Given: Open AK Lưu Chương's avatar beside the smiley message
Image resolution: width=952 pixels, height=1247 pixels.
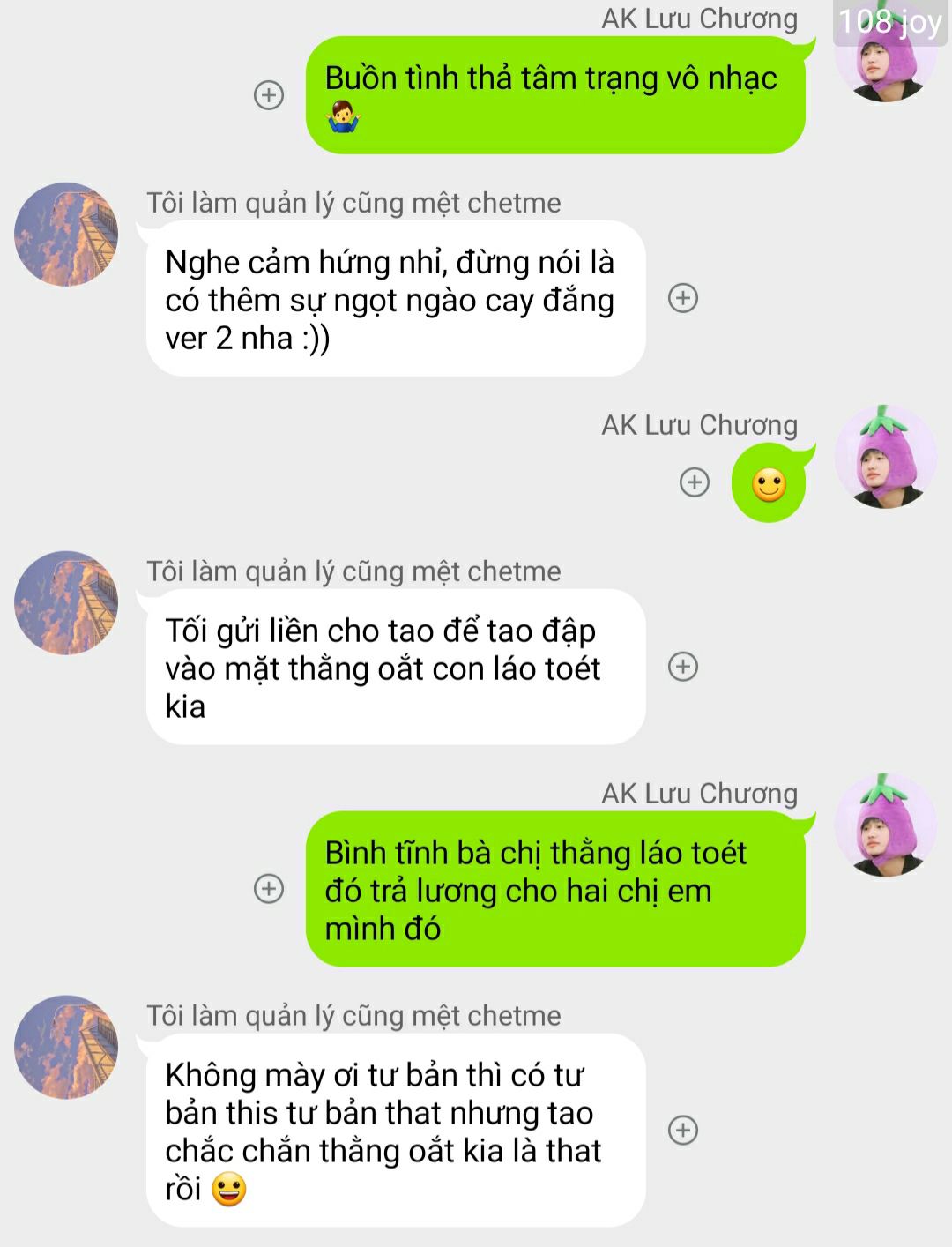Looking at the screenshot, I should click(885, 457).
